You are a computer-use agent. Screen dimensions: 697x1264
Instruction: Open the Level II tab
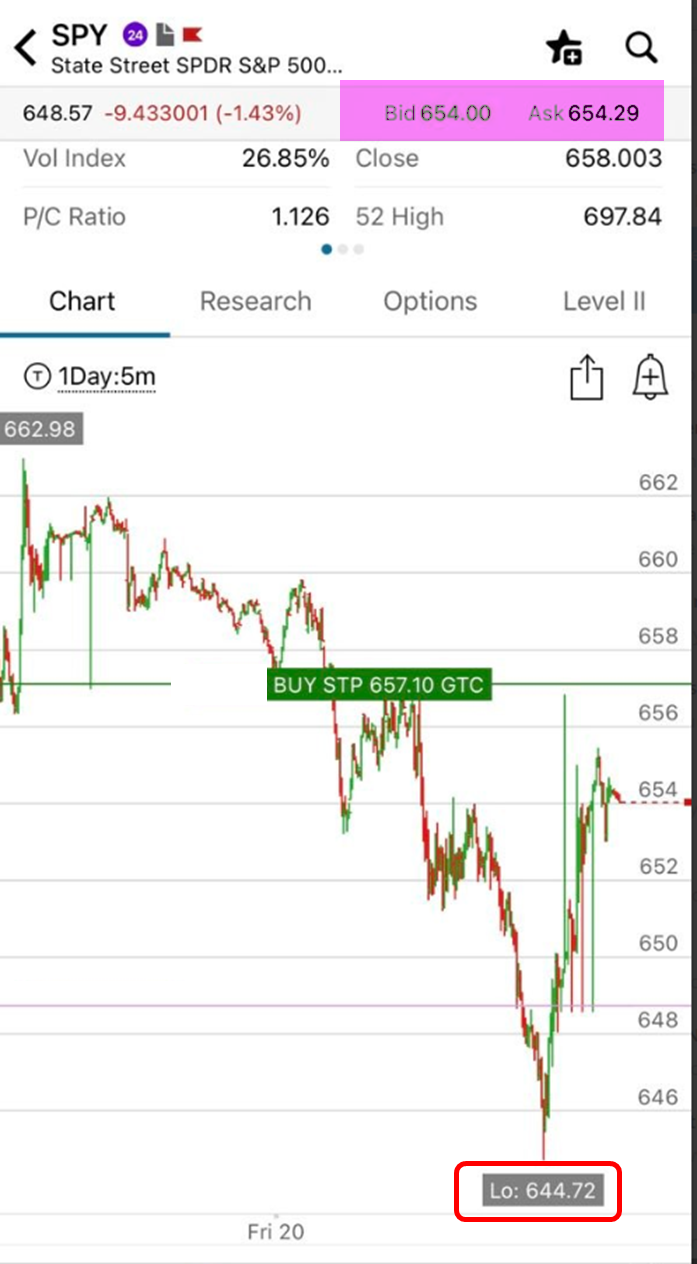pyautogui.click(x=604, y=302)
